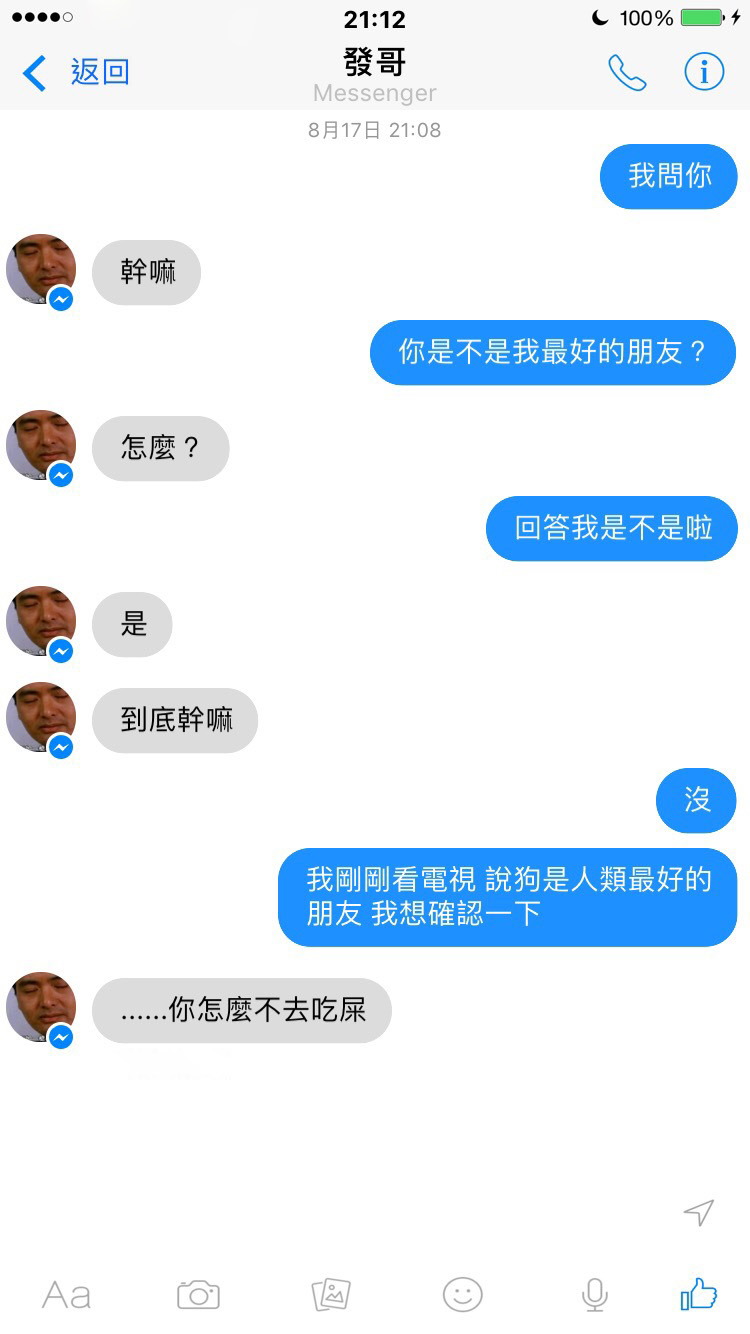Open the camera to take a photo
This screenshot has height=1334, width=750.
[198, 1295]
